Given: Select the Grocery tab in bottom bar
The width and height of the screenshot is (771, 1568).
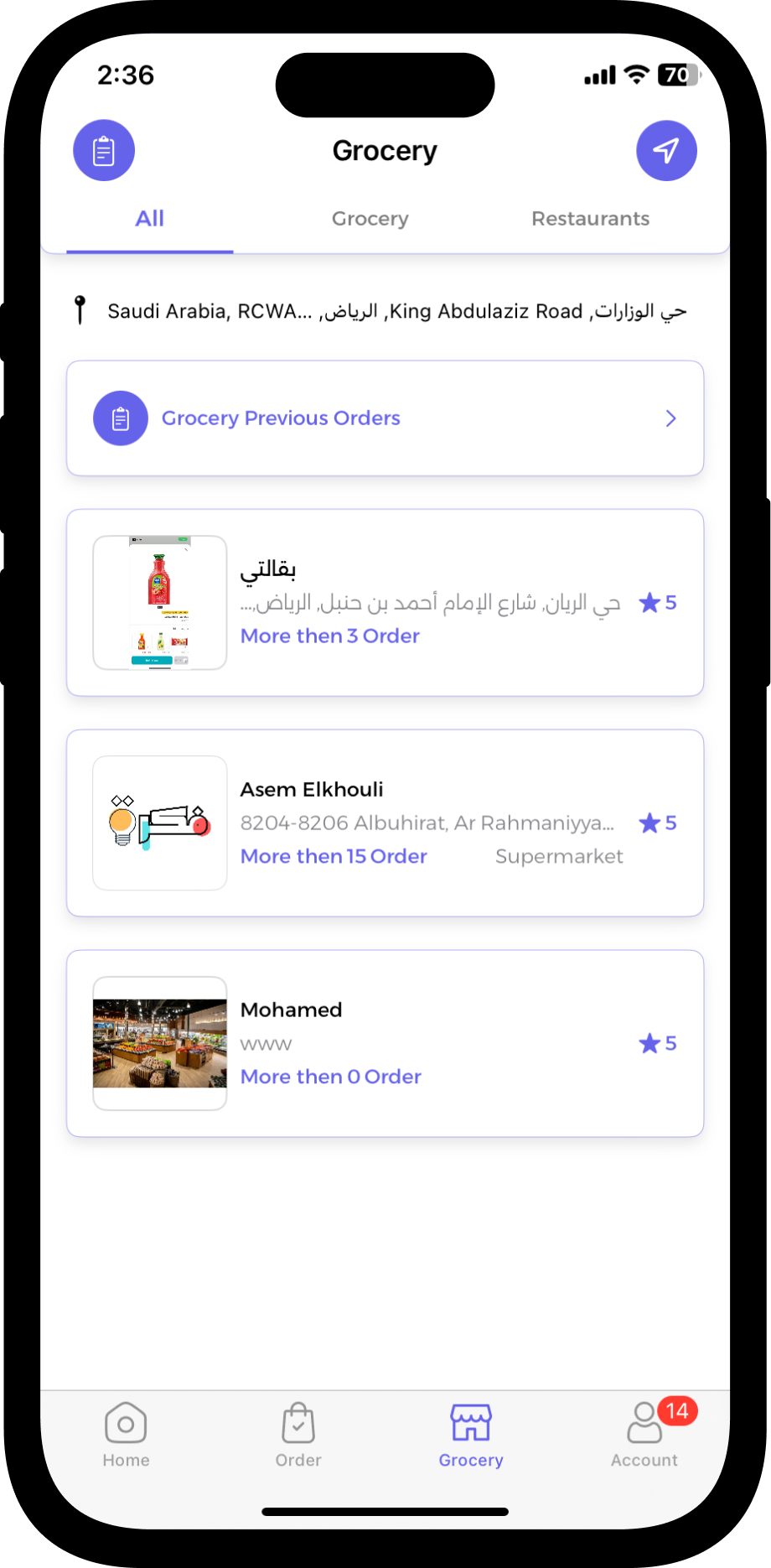Looking at the screenshot, I should (x=471, y=1435).
